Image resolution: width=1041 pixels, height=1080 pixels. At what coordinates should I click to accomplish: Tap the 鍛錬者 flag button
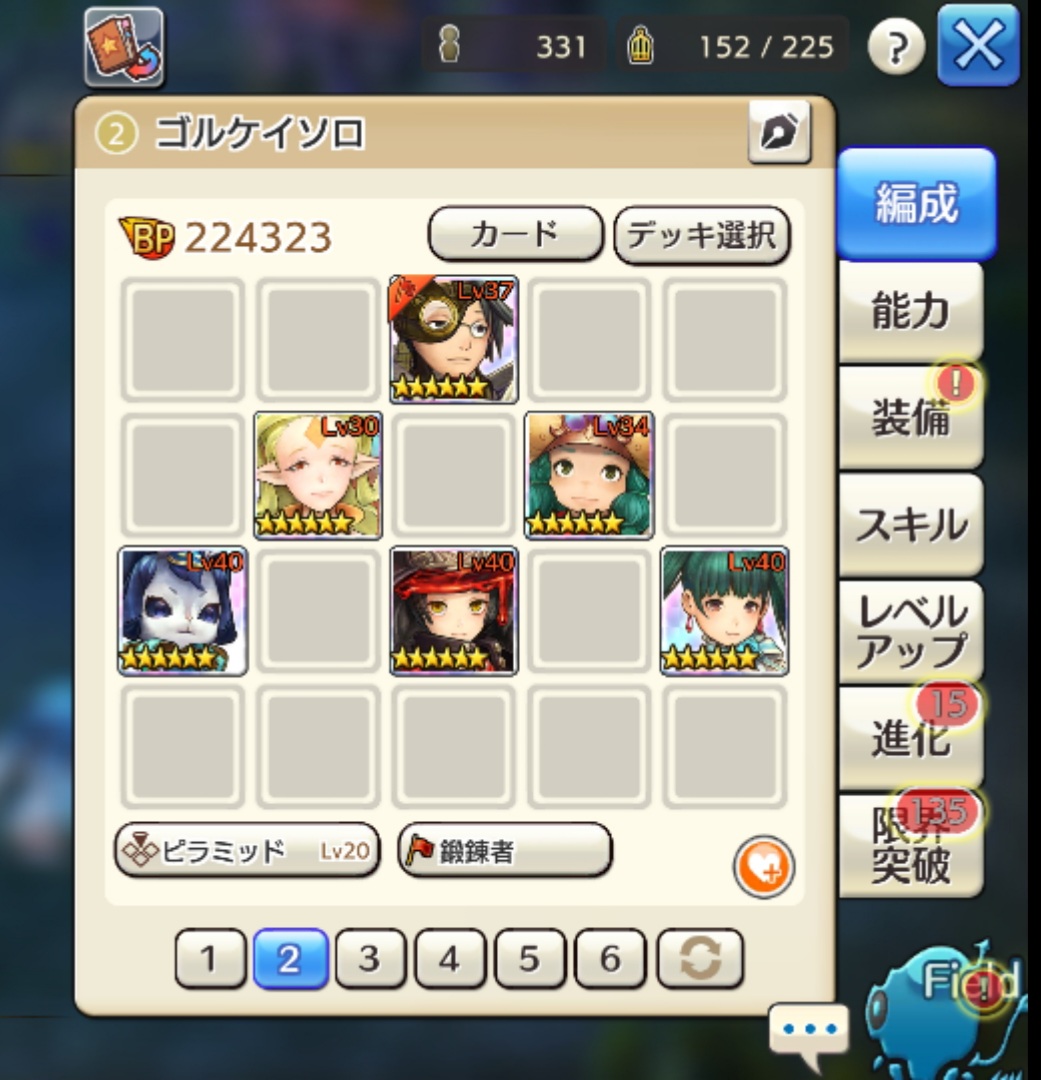tap(504, 851)
